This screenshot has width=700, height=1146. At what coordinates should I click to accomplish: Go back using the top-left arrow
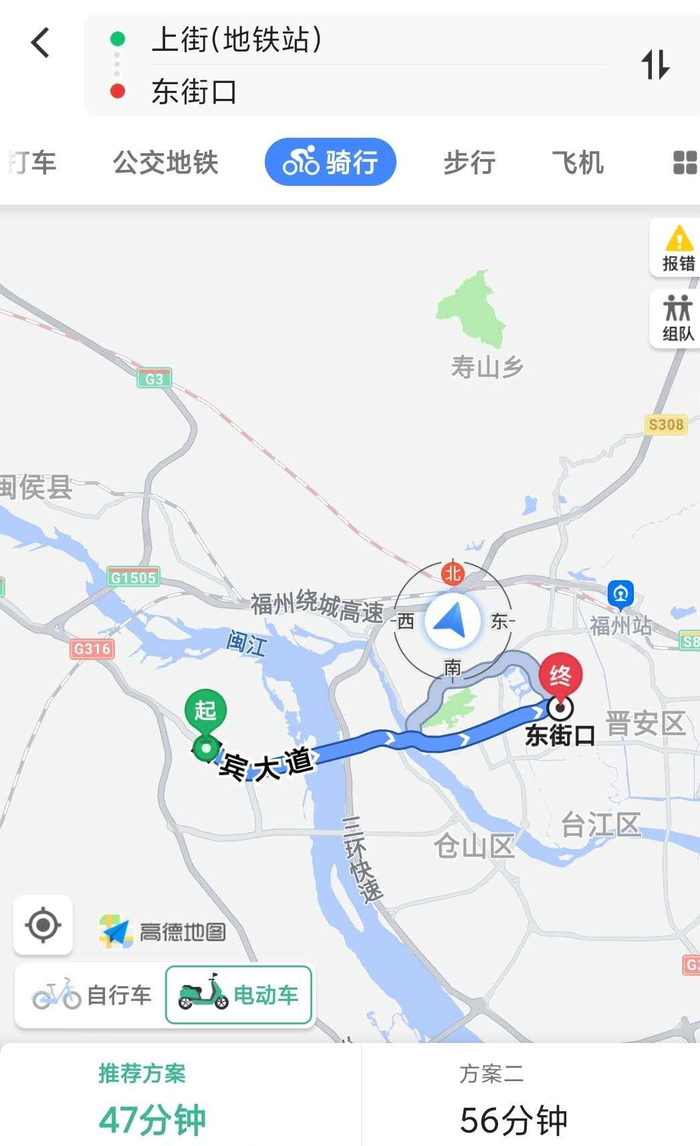[x=40, y=43]
